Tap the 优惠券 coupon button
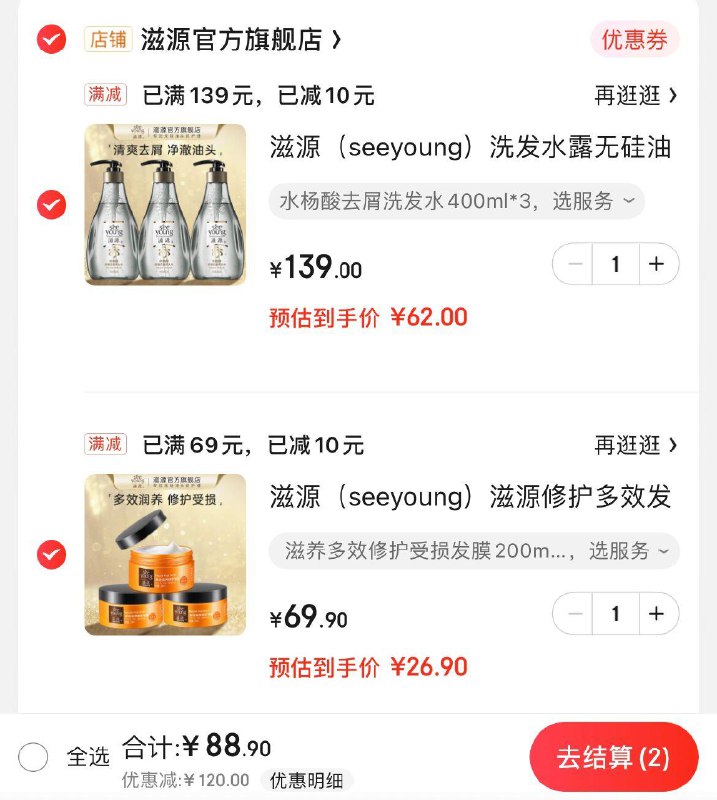This screenshot has width=717, height=800. [634, 40]
